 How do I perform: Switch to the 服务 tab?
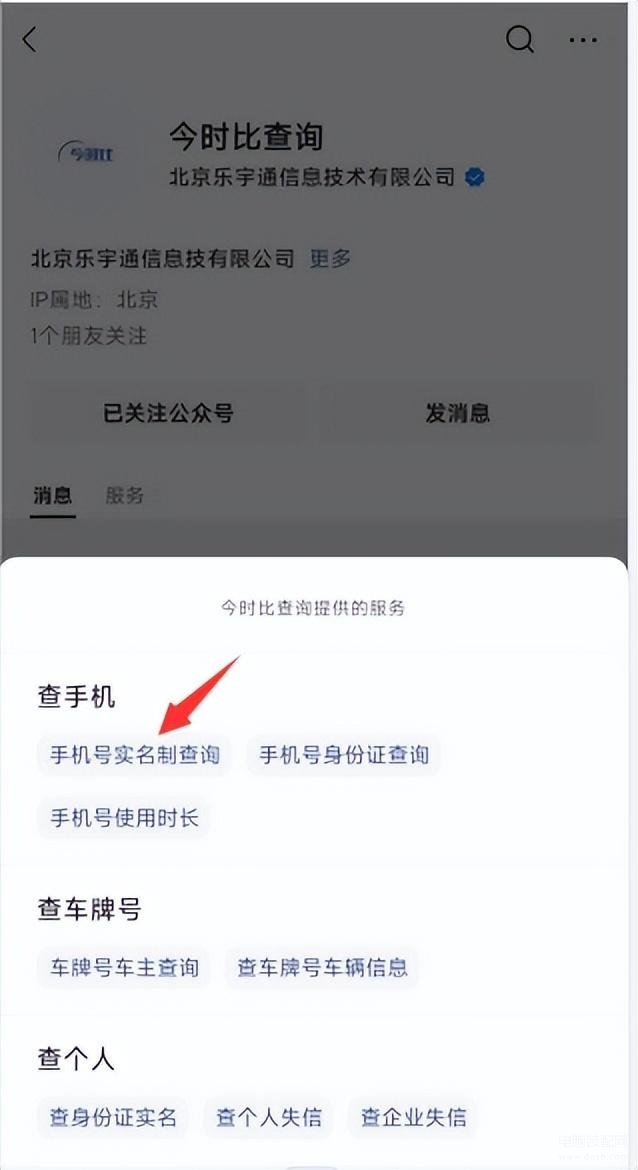click(x=125, y=495)
